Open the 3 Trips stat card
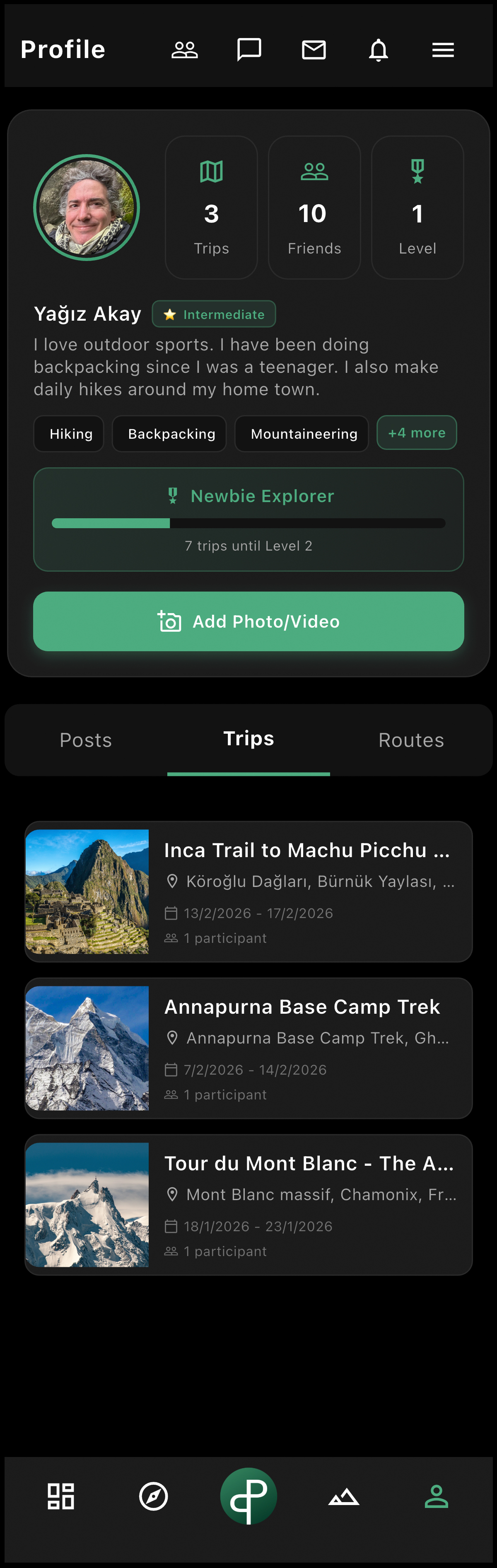This screenshot has width=497, height=1568. pos(211,208)
